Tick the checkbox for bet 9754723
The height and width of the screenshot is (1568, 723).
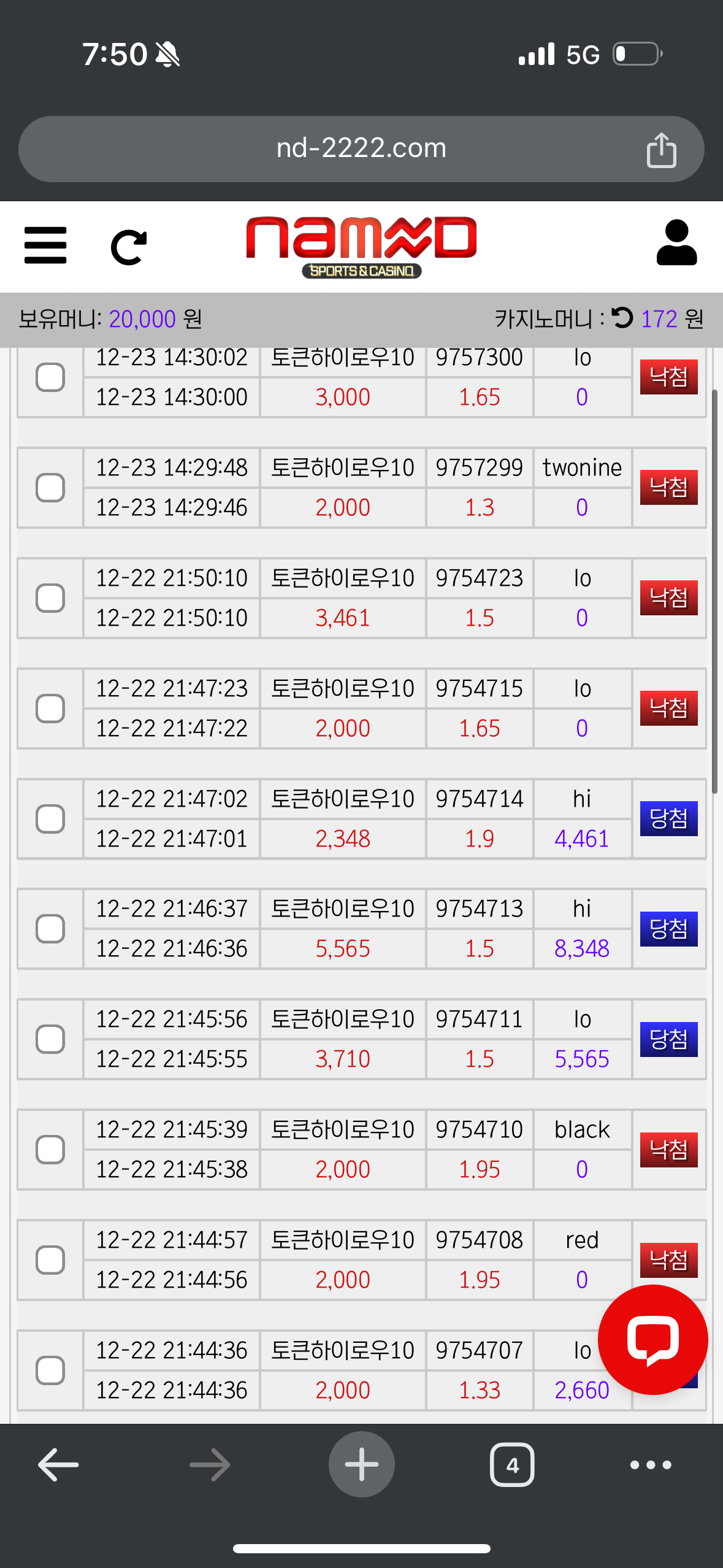[x=50, y=598]
